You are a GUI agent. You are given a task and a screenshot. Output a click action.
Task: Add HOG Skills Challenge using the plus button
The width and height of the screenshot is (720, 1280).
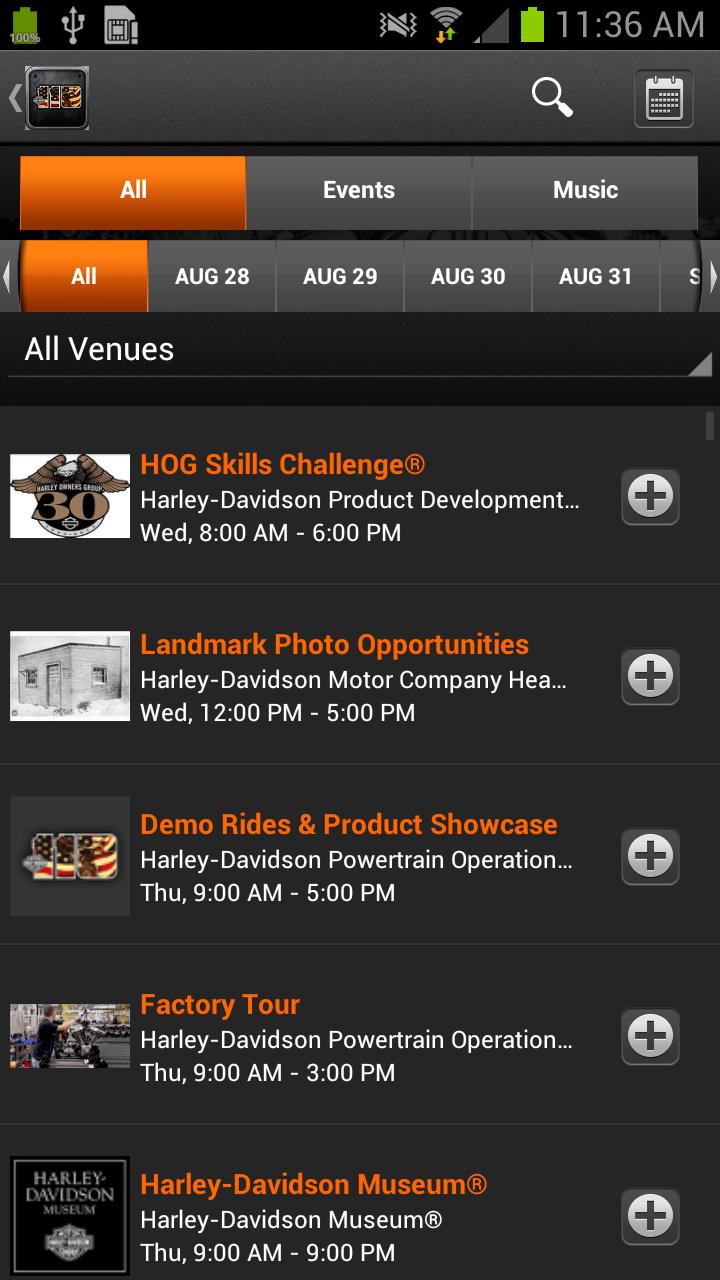pos(650,495)
